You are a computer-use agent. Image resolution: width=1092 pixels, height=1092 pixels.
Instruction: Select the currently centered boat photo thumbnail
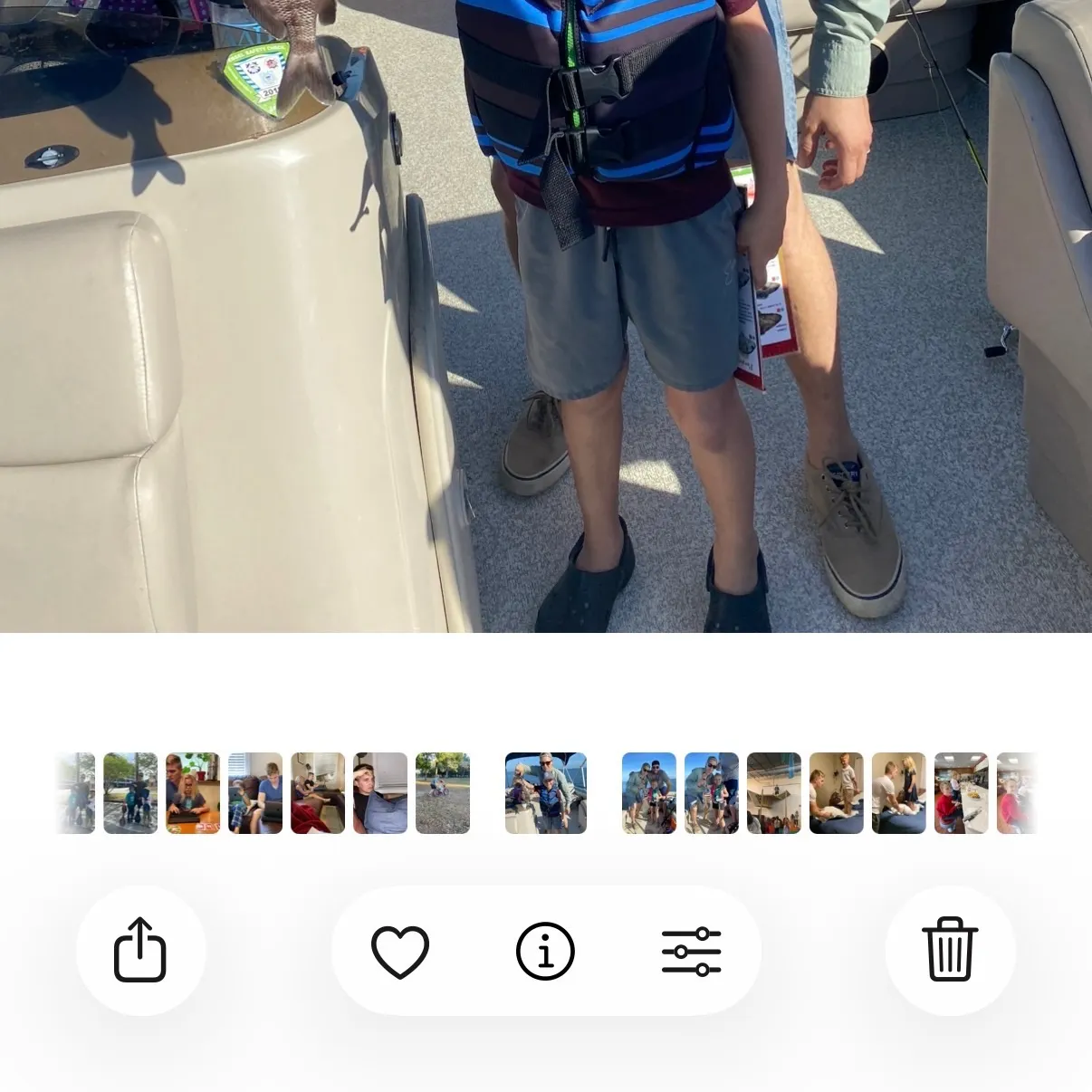[546, 793]
